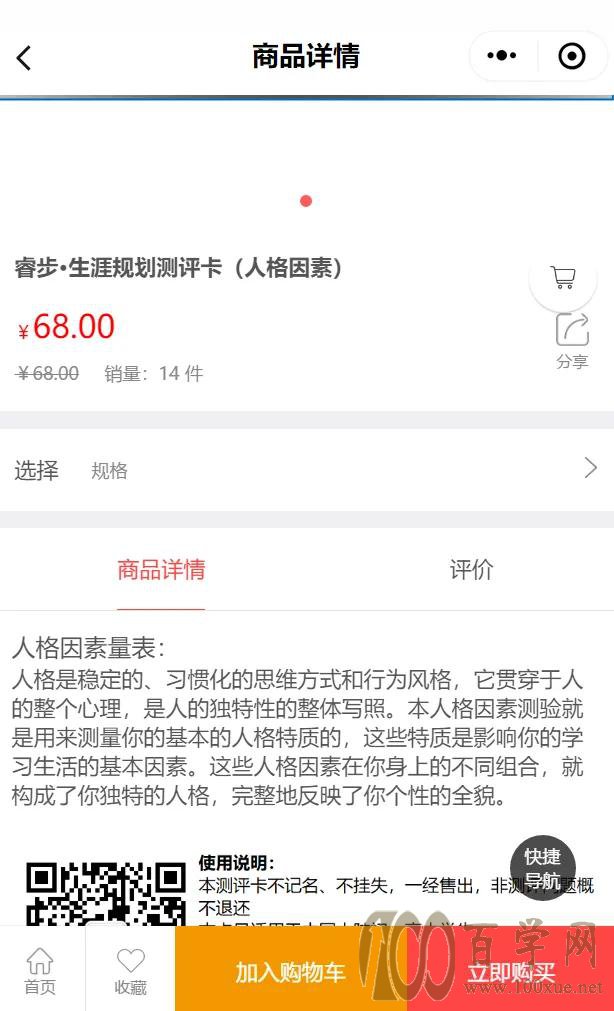Tap 加入购物车 button
Image resolution: width=614 pixels, height=1011 pixels.
click(x=291, y=972)
